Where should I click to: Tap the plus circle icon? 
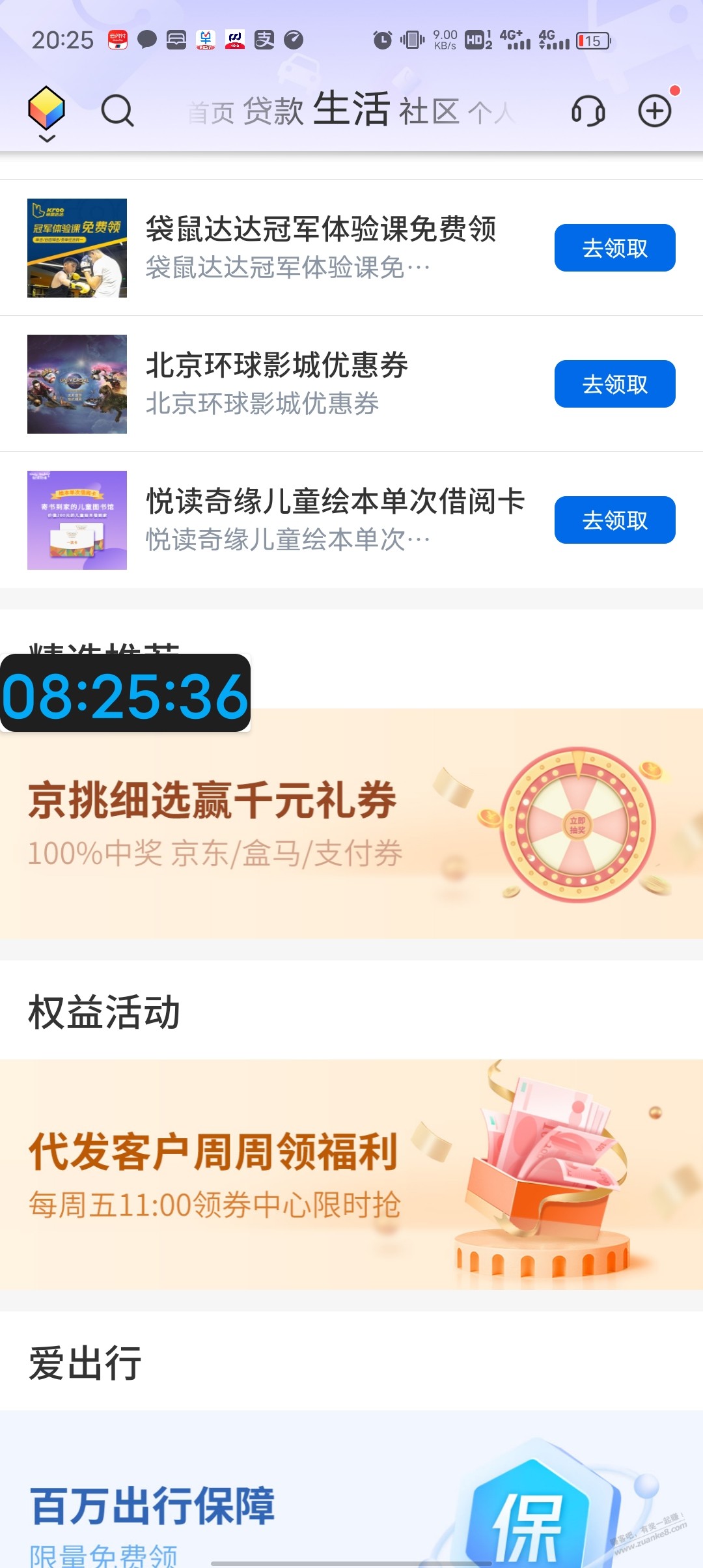654,111
